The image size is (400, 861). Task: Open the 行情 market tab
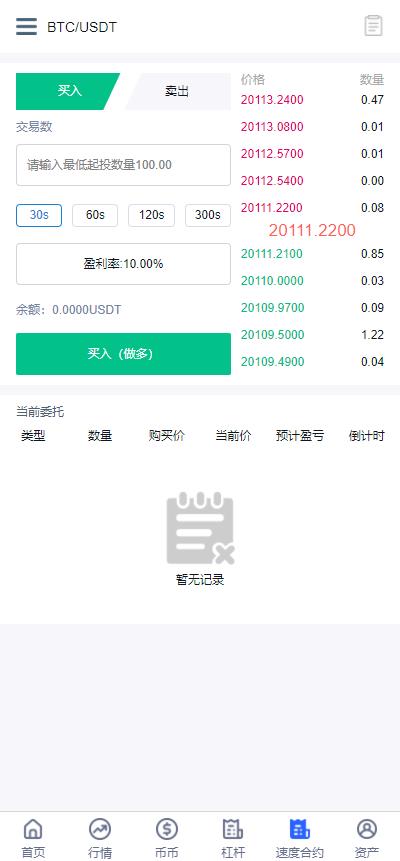(100, 838)
